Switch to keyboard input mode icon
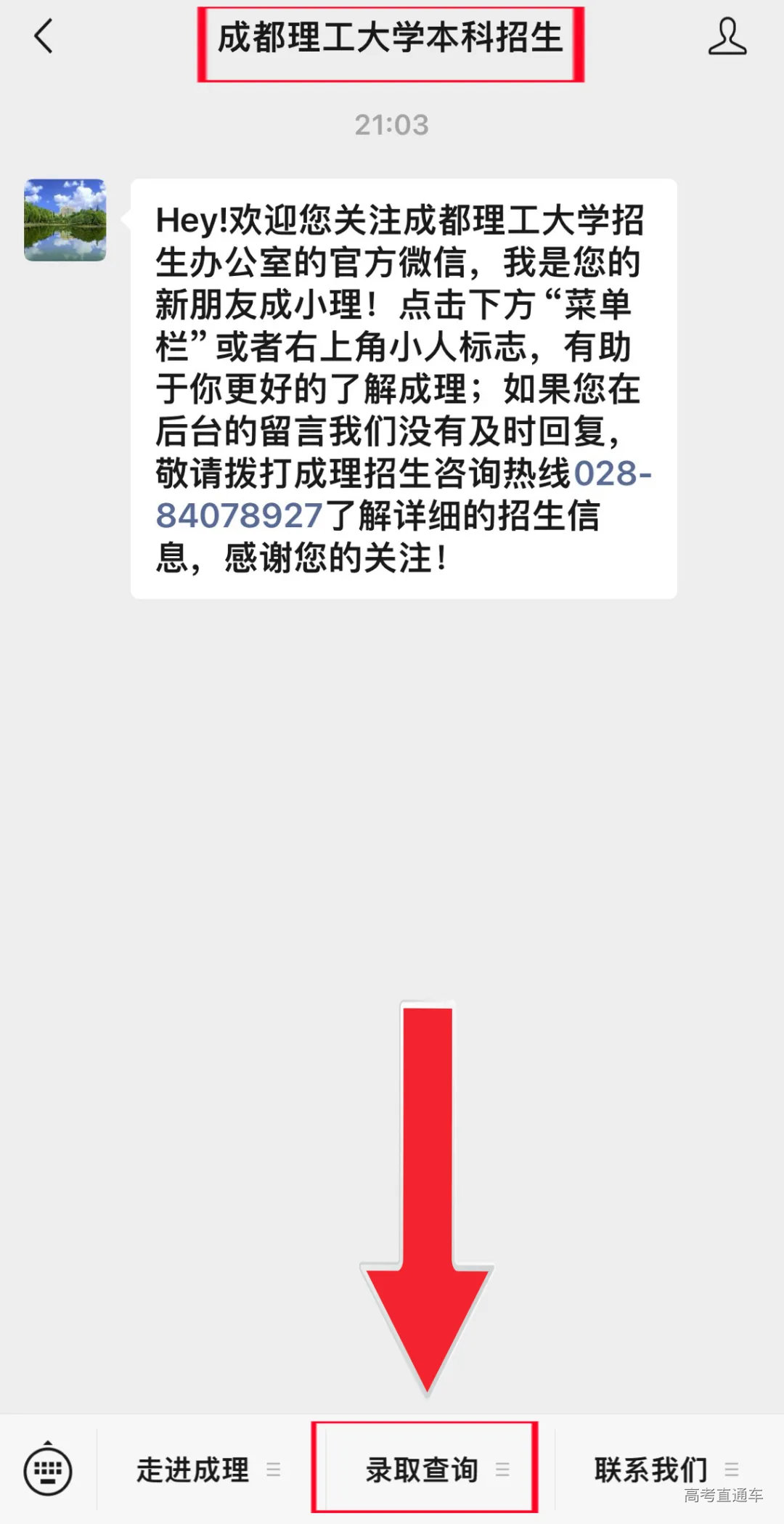 [x=49, y=1470]
